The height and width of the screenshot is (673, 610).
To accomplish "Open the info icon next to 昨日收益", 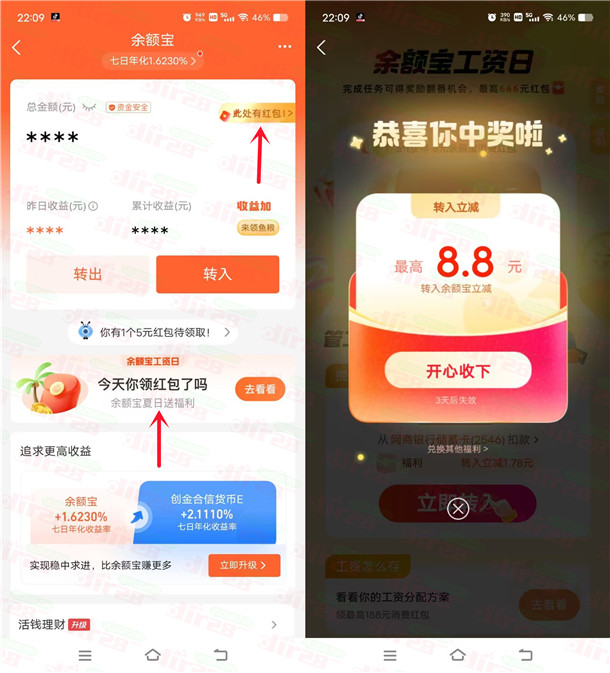I will click(93, 206).
